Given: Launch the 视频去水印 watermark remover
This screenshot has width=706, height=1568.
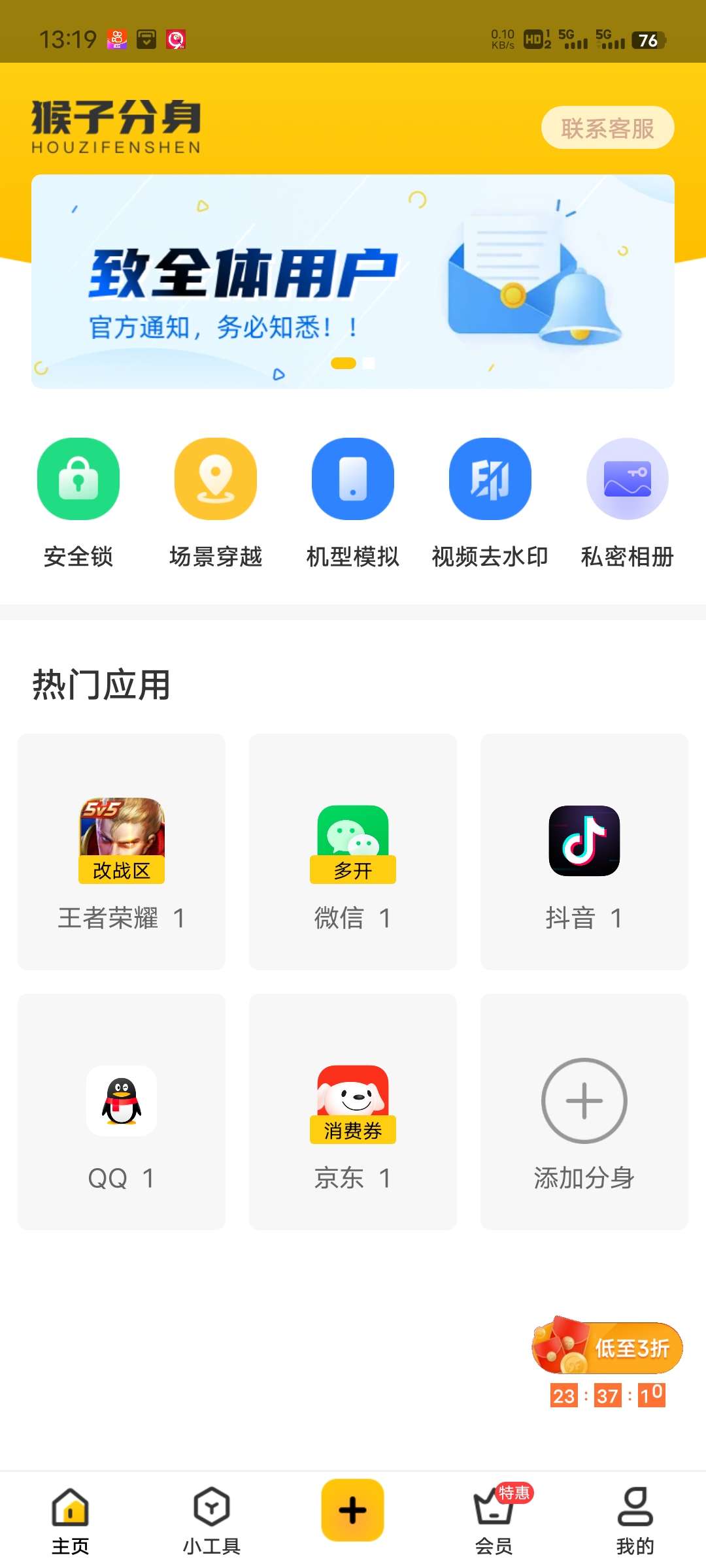Looking at the screenshot, I should (x=490, y=497).
